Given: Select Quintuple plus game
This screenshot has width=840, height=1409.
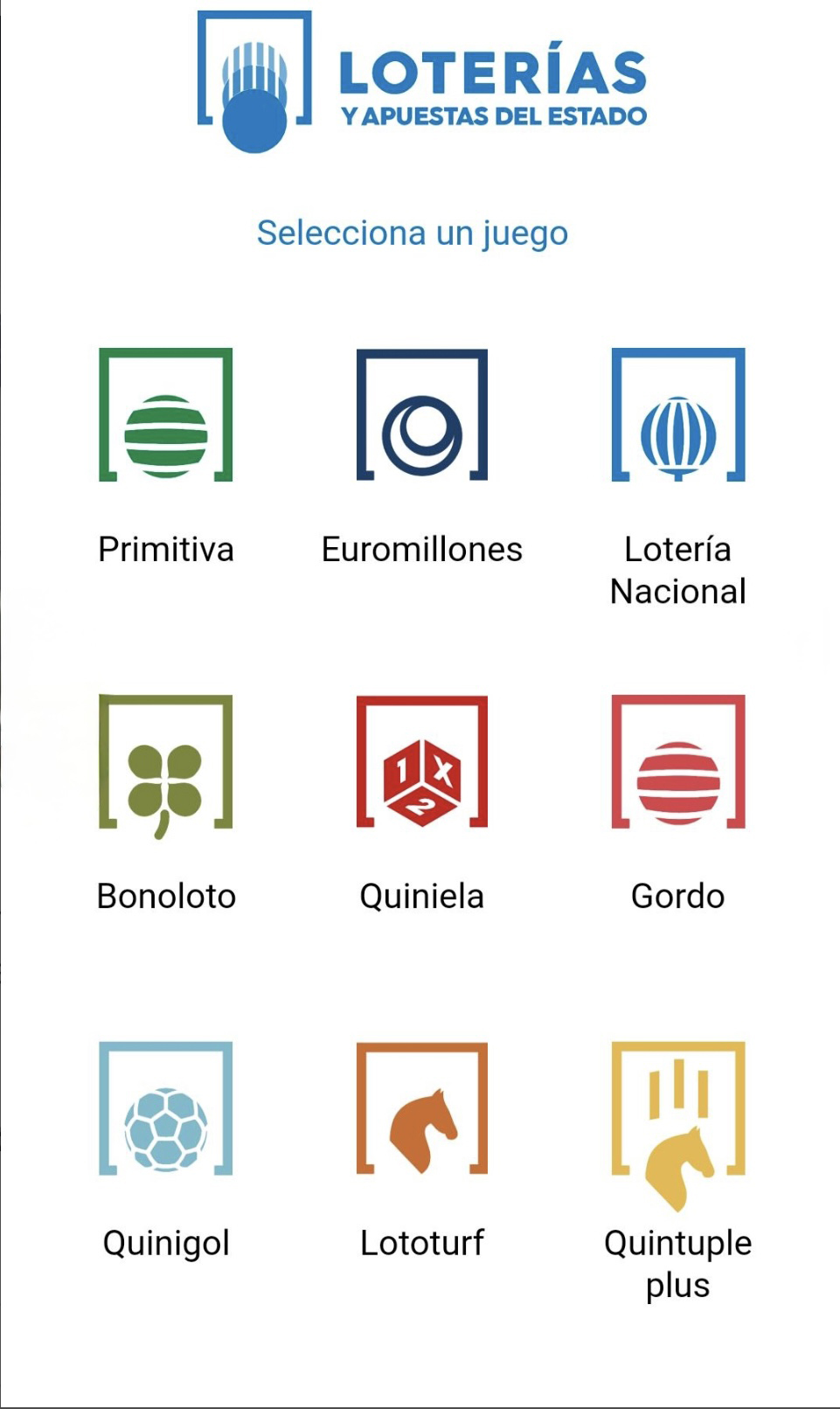Looking at the screenshot, I should coord(678,1109).
